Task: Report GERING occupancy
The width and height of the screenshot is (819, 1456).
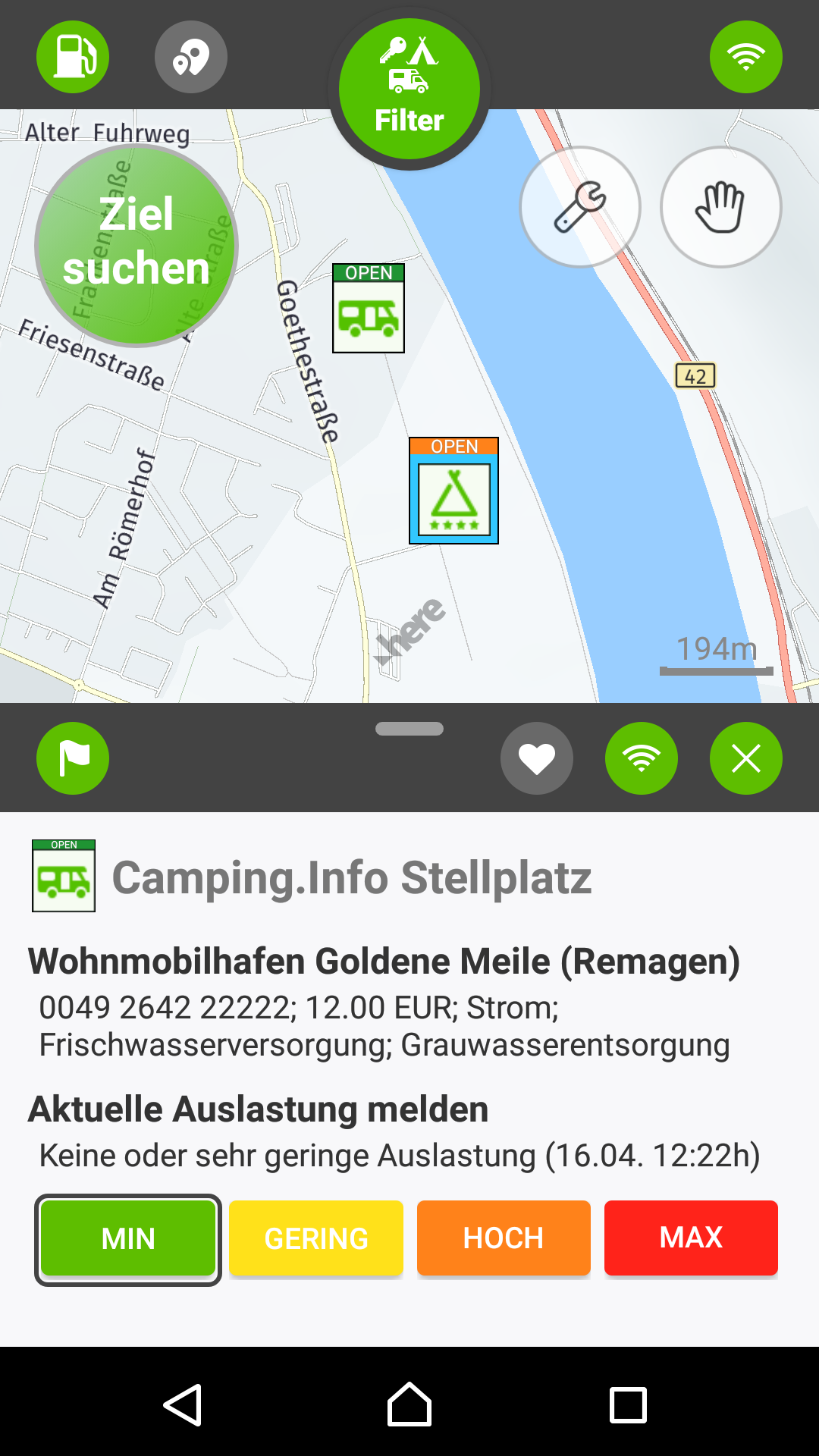Action: 316,1239
